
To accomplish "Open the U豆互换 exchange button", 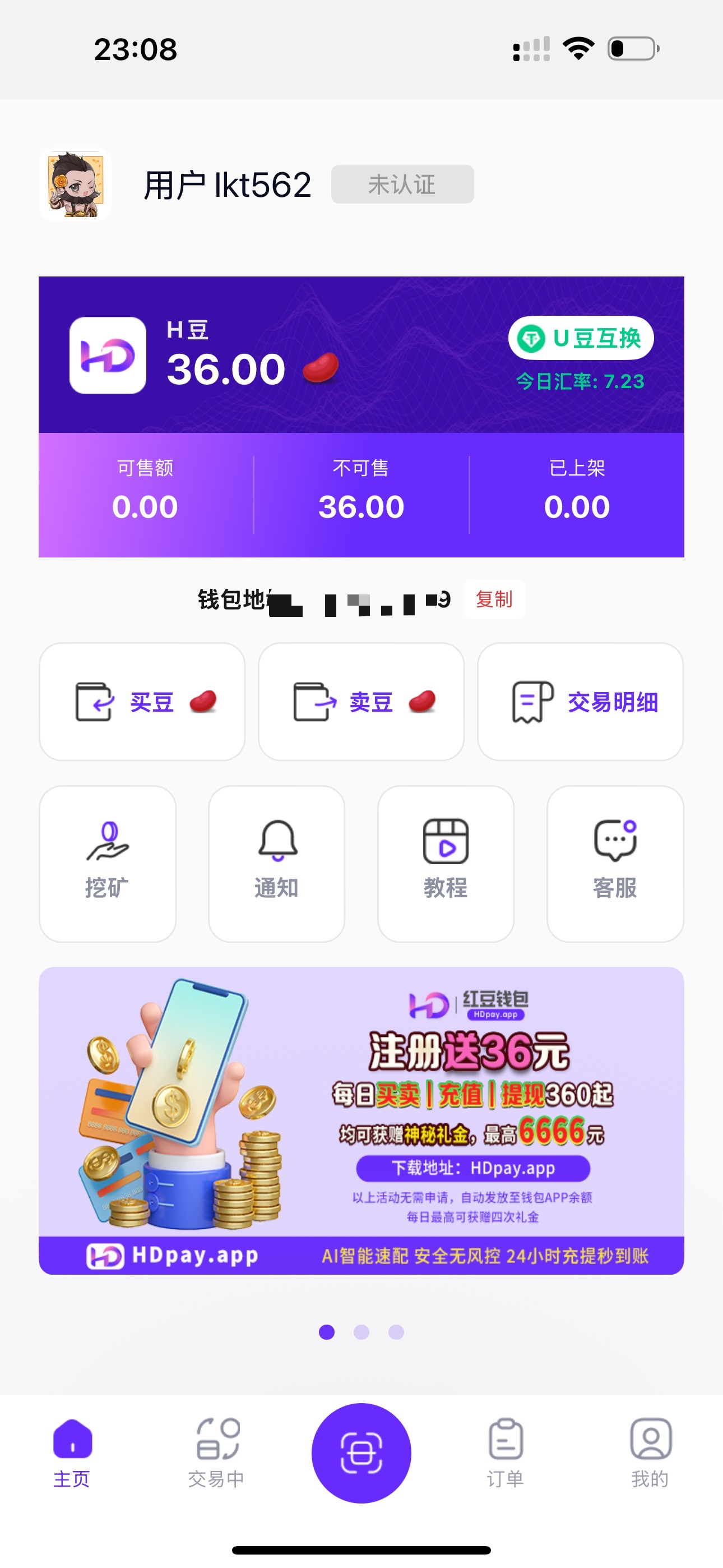I will pos(581,338).
